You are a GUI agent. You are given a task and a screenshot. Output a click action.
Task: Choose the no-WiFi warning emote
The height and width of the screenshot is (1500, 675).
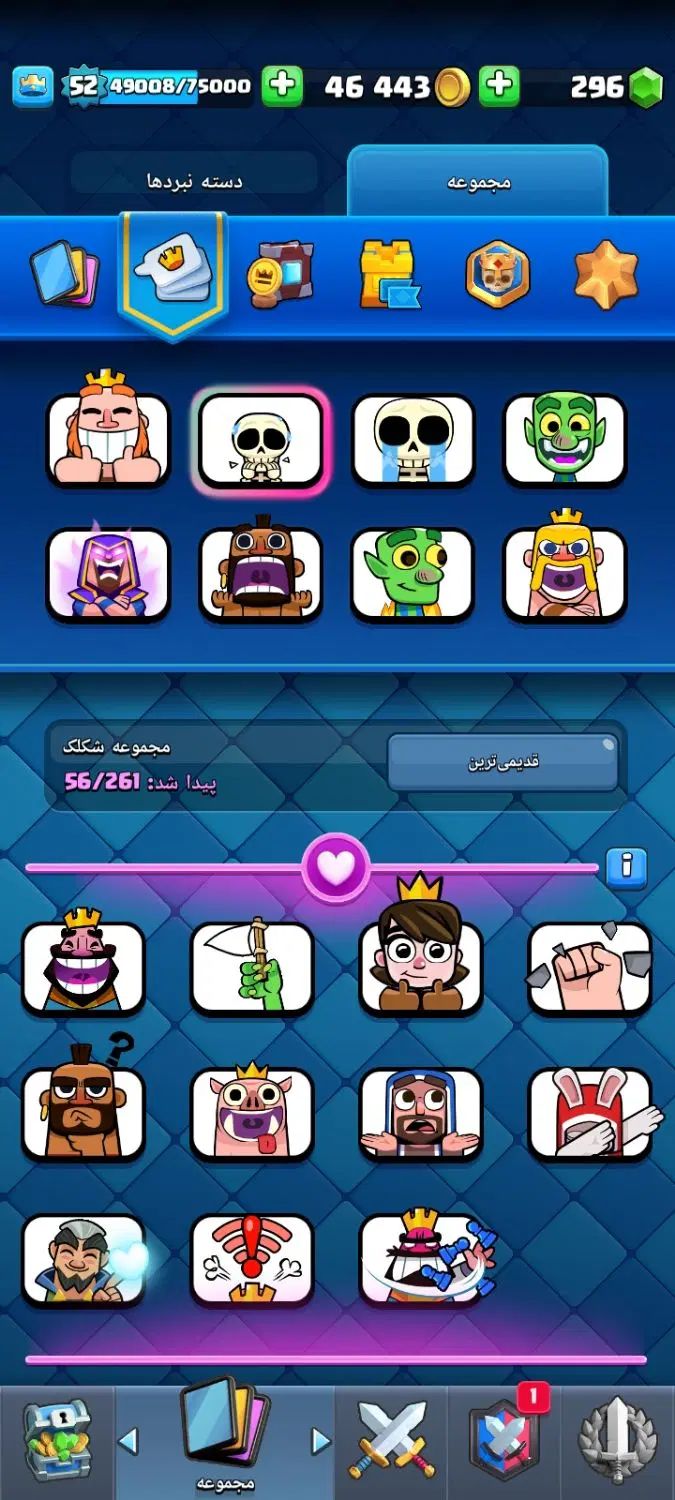(x=252, y=1259)
